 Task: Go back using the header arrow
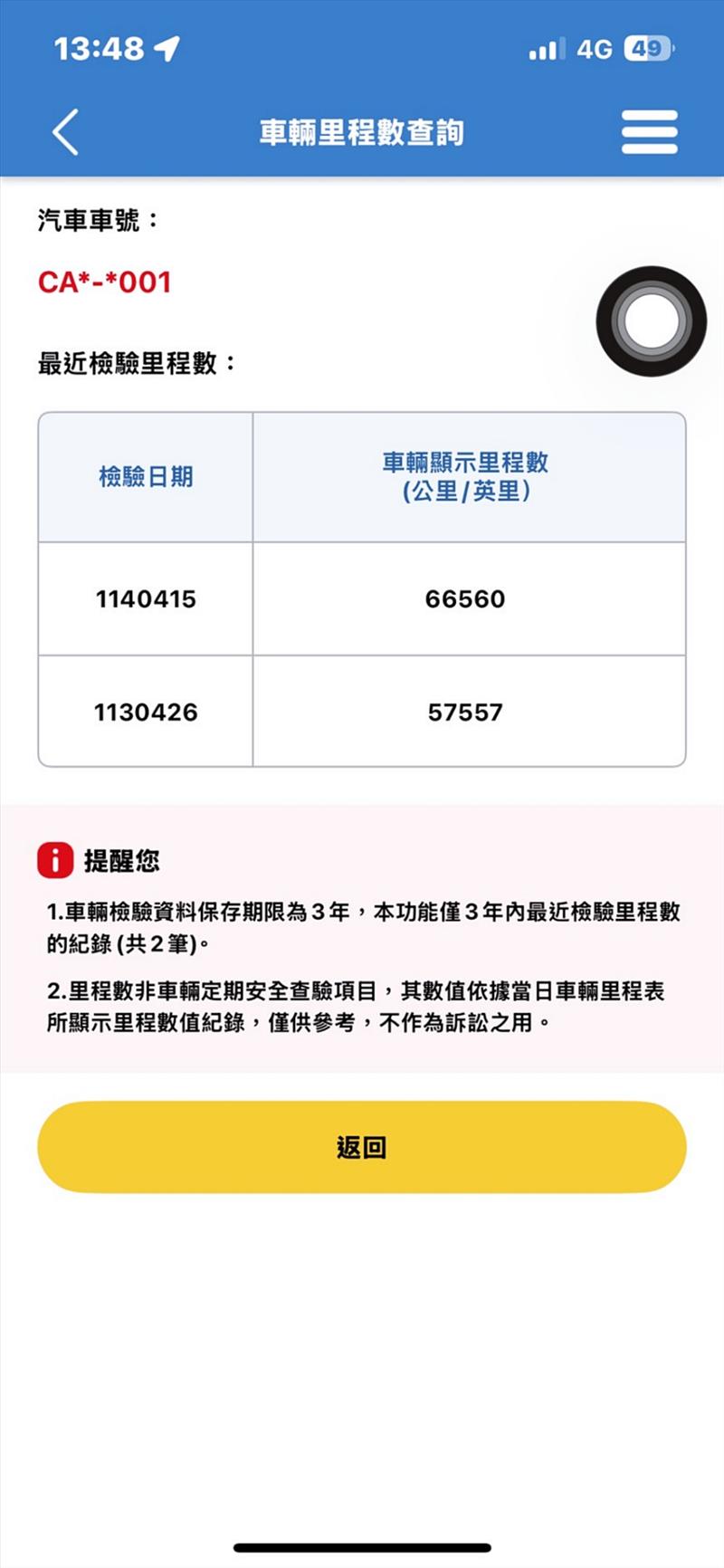click(66, 132)
